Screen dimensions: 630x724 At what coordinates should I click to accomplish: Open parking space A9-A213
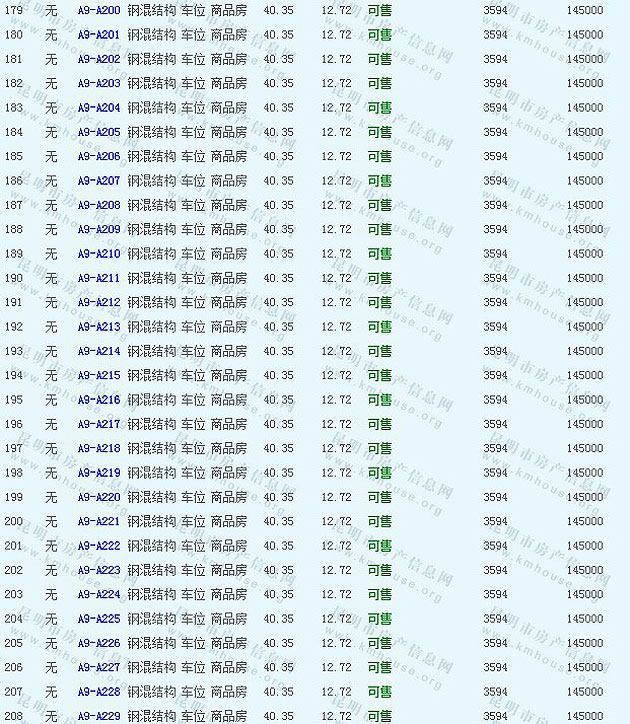click(99, 327)
